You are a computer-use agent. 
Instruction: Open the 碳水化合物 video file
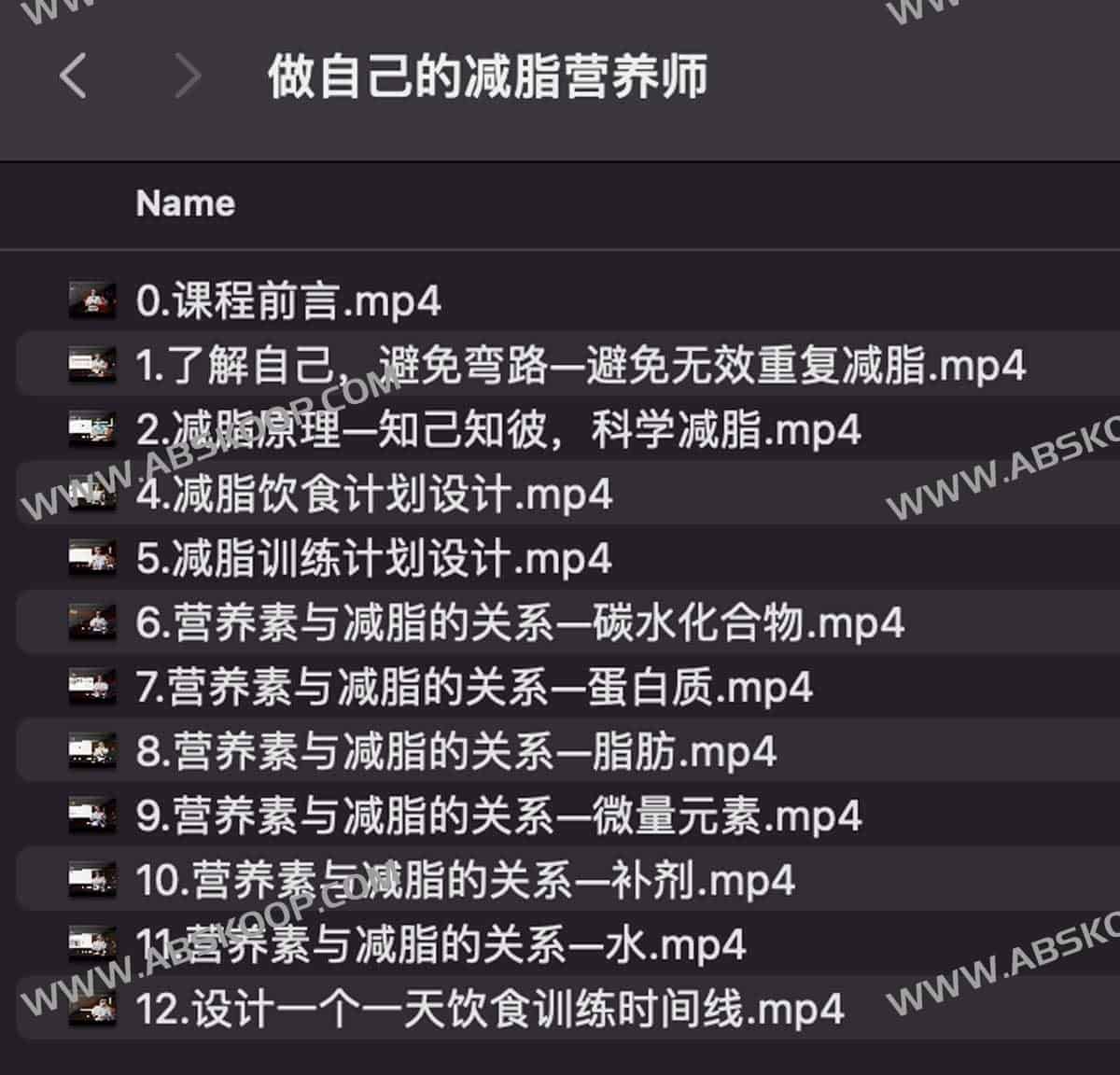click(x=519, y=623)
